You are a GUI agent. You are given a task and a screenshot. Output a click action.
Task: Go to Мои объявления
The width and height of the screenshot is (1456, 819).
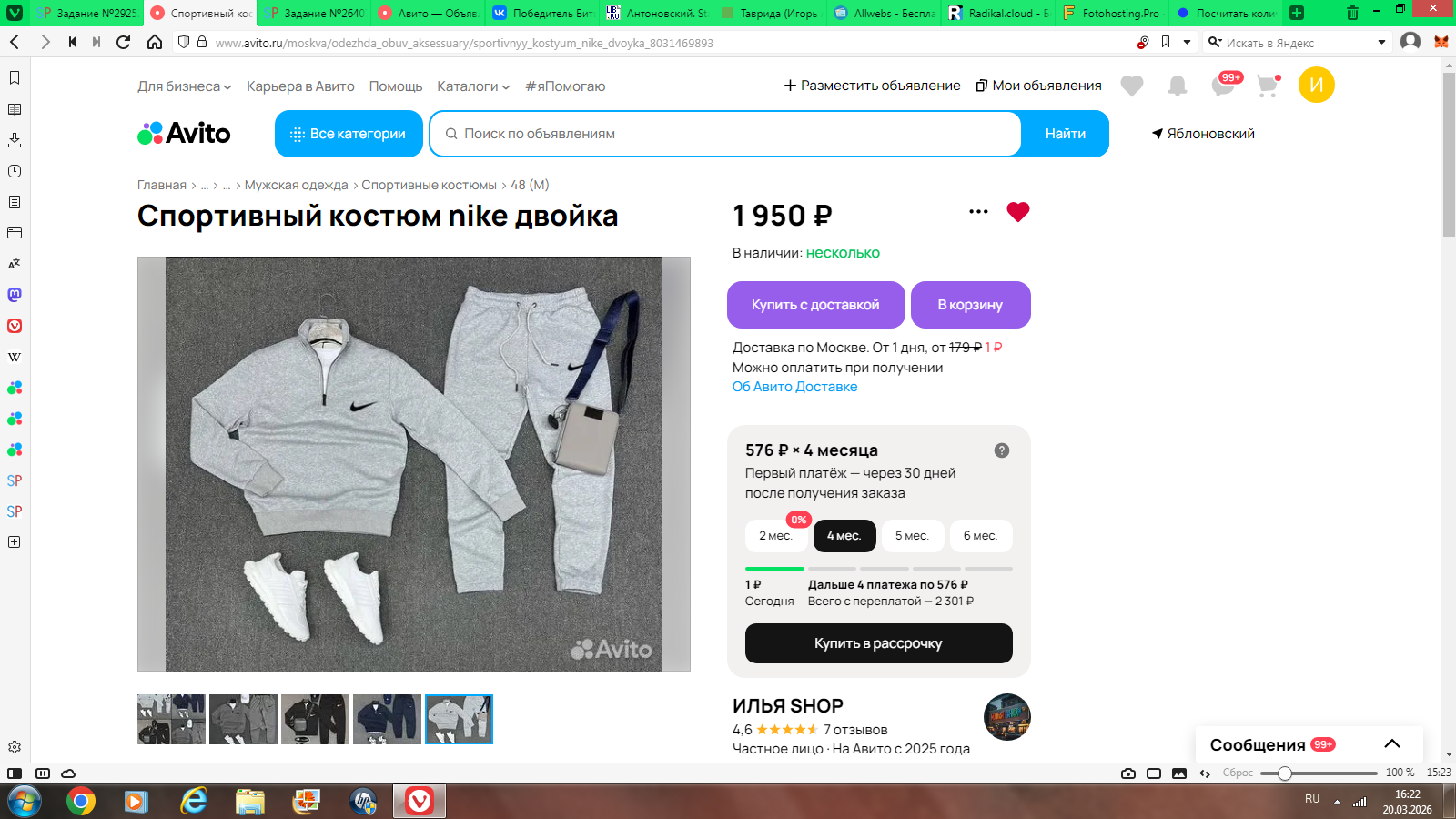click(1038, 86)
